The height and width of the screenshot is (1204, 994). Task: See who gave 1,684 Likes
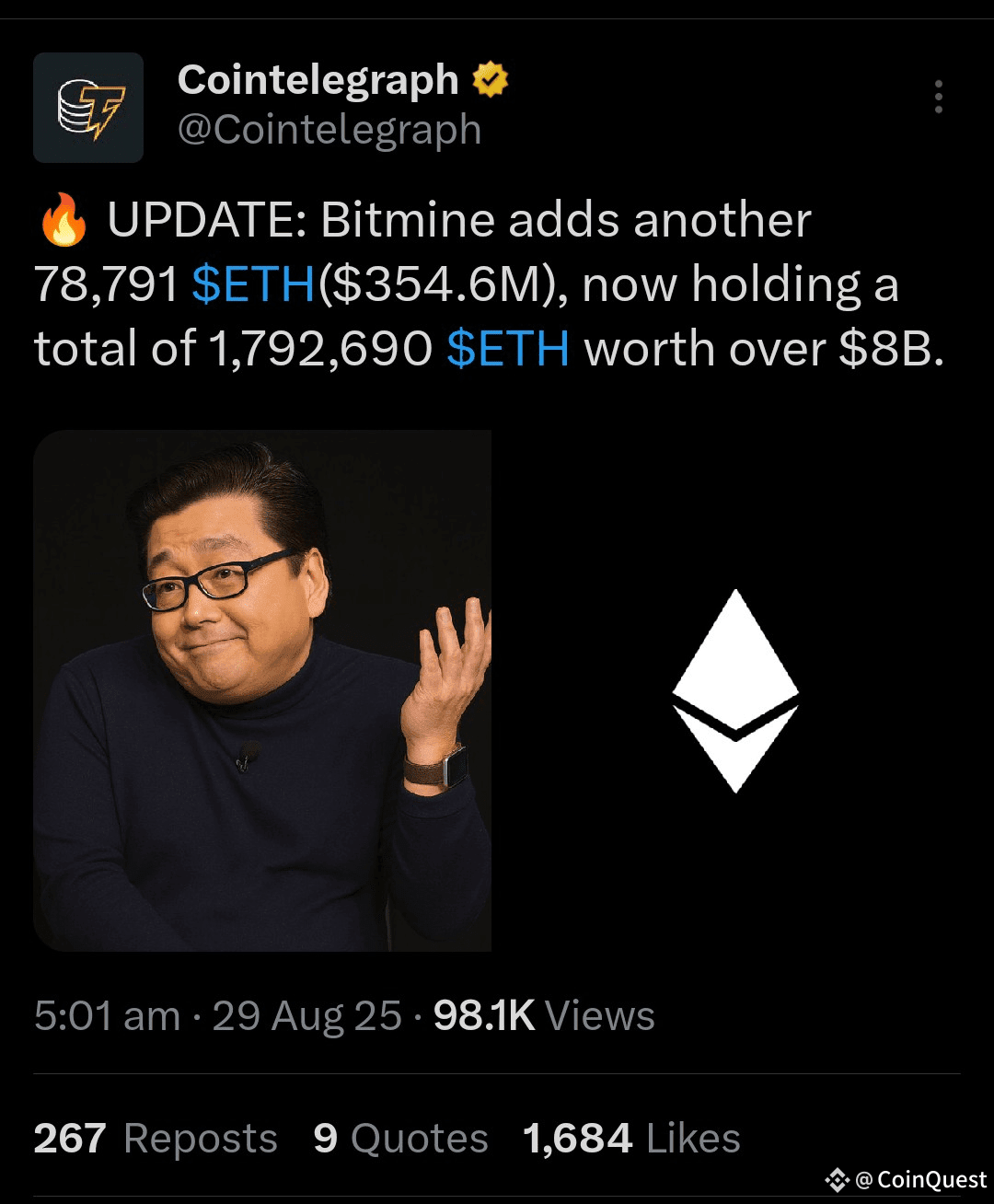point(631,1139)
